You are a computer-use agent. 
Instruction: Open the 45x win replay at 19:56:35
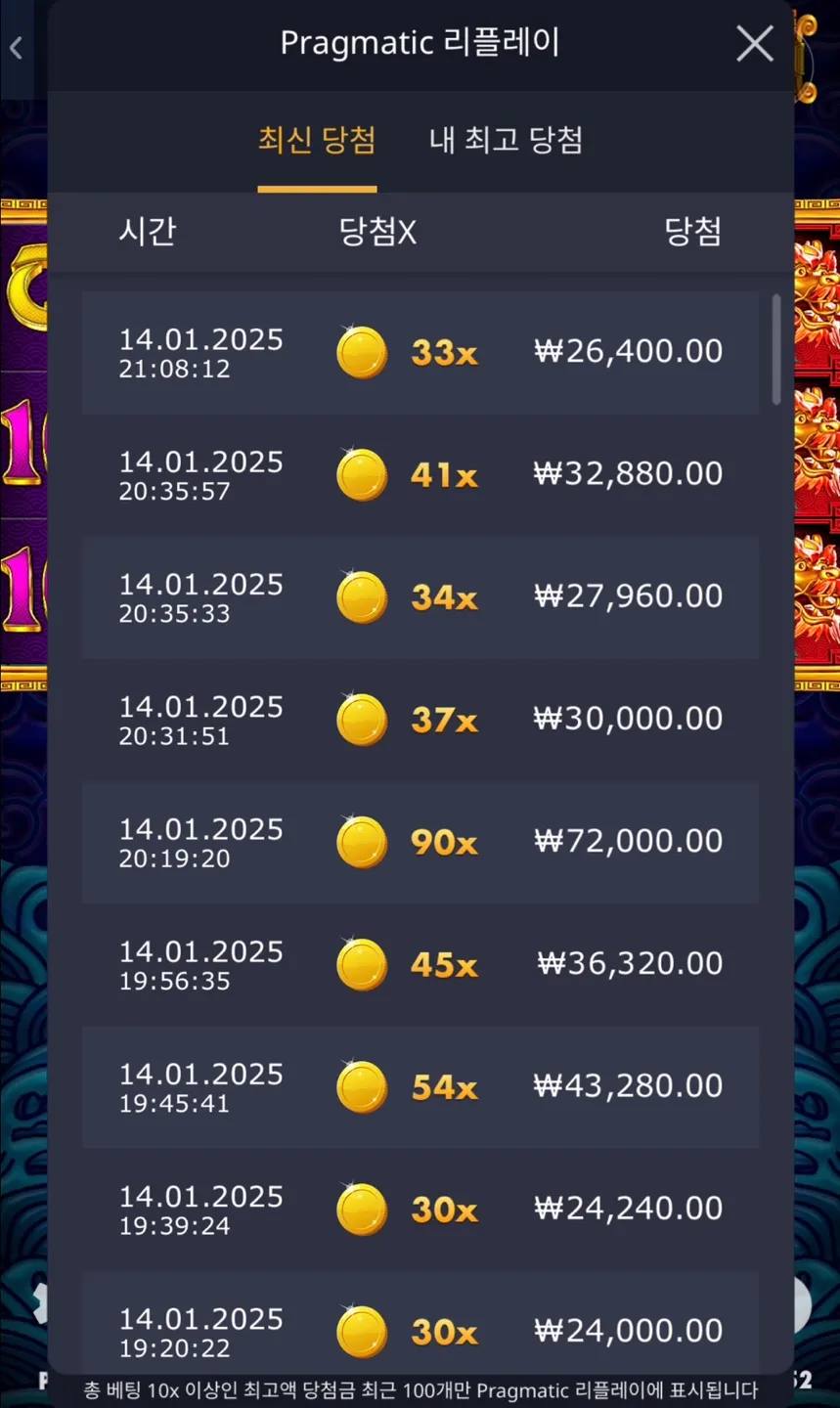[x=420, y=964]
